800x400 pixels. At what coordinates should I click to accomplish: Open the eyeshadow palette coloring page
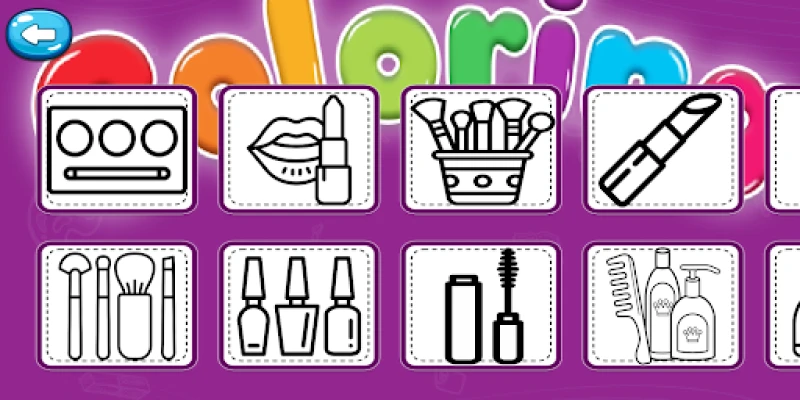coord(117,148)
